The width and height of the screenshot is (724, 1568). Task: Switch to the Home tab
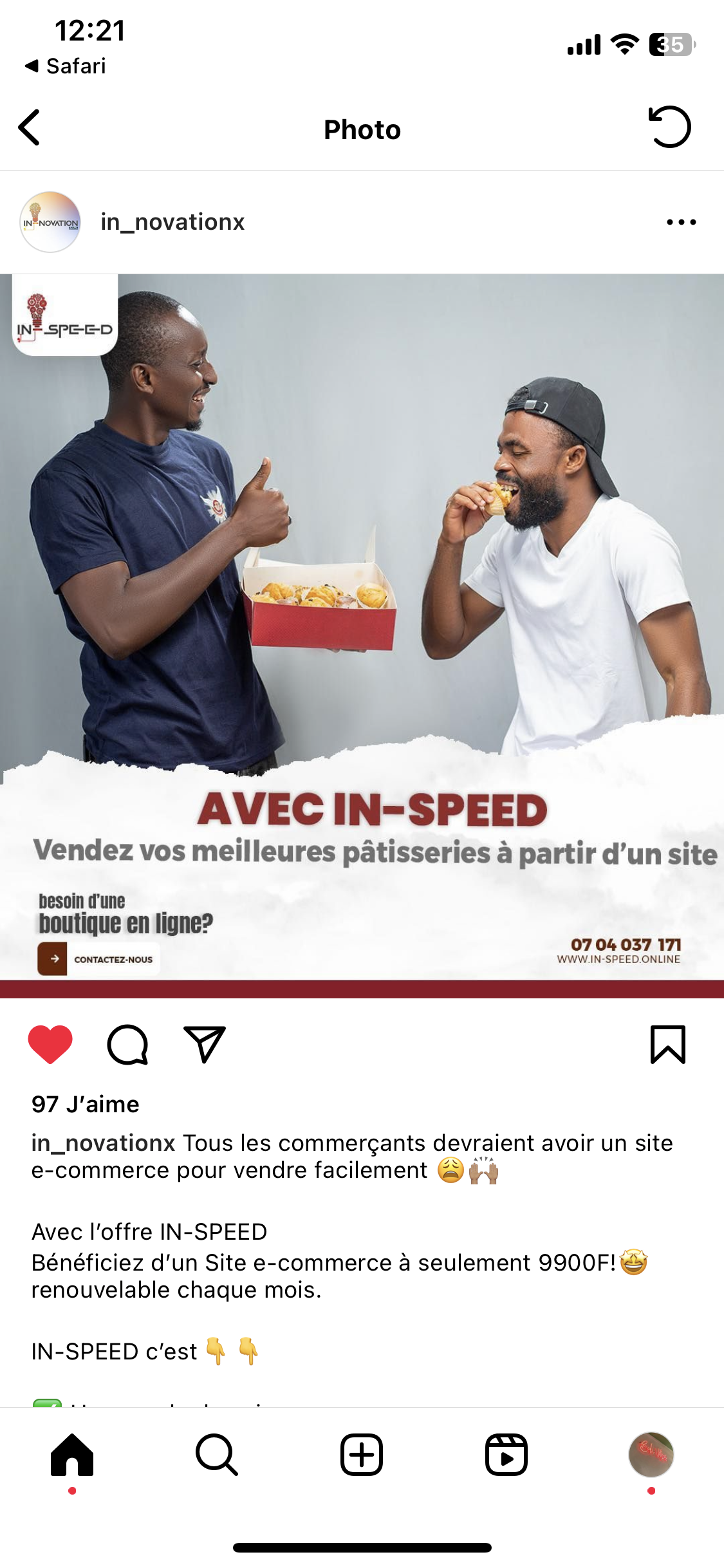tap(72, 1455)
